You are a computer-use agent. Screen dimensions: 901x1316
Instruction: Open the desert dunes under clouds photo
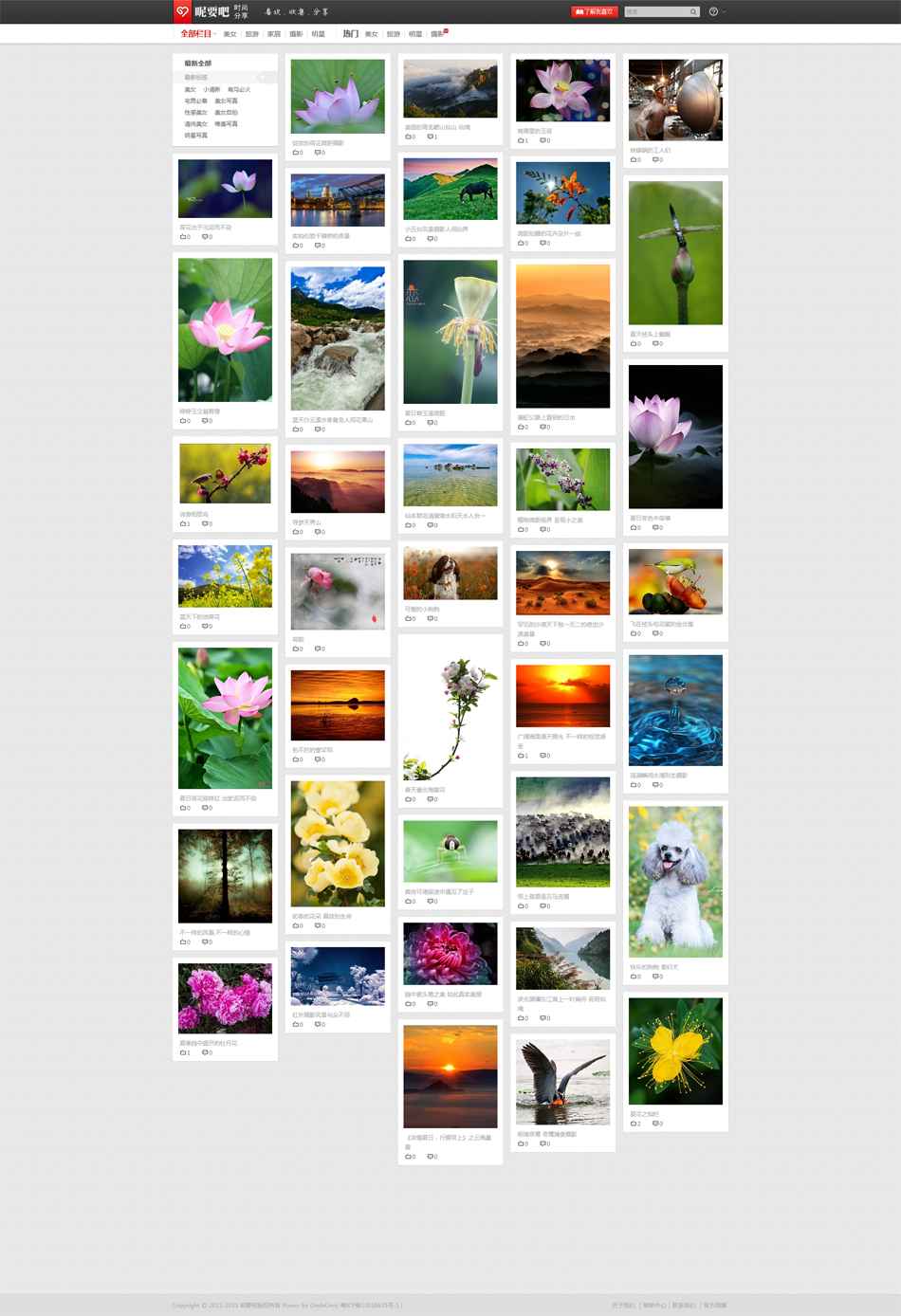click(x=563, y=583)
